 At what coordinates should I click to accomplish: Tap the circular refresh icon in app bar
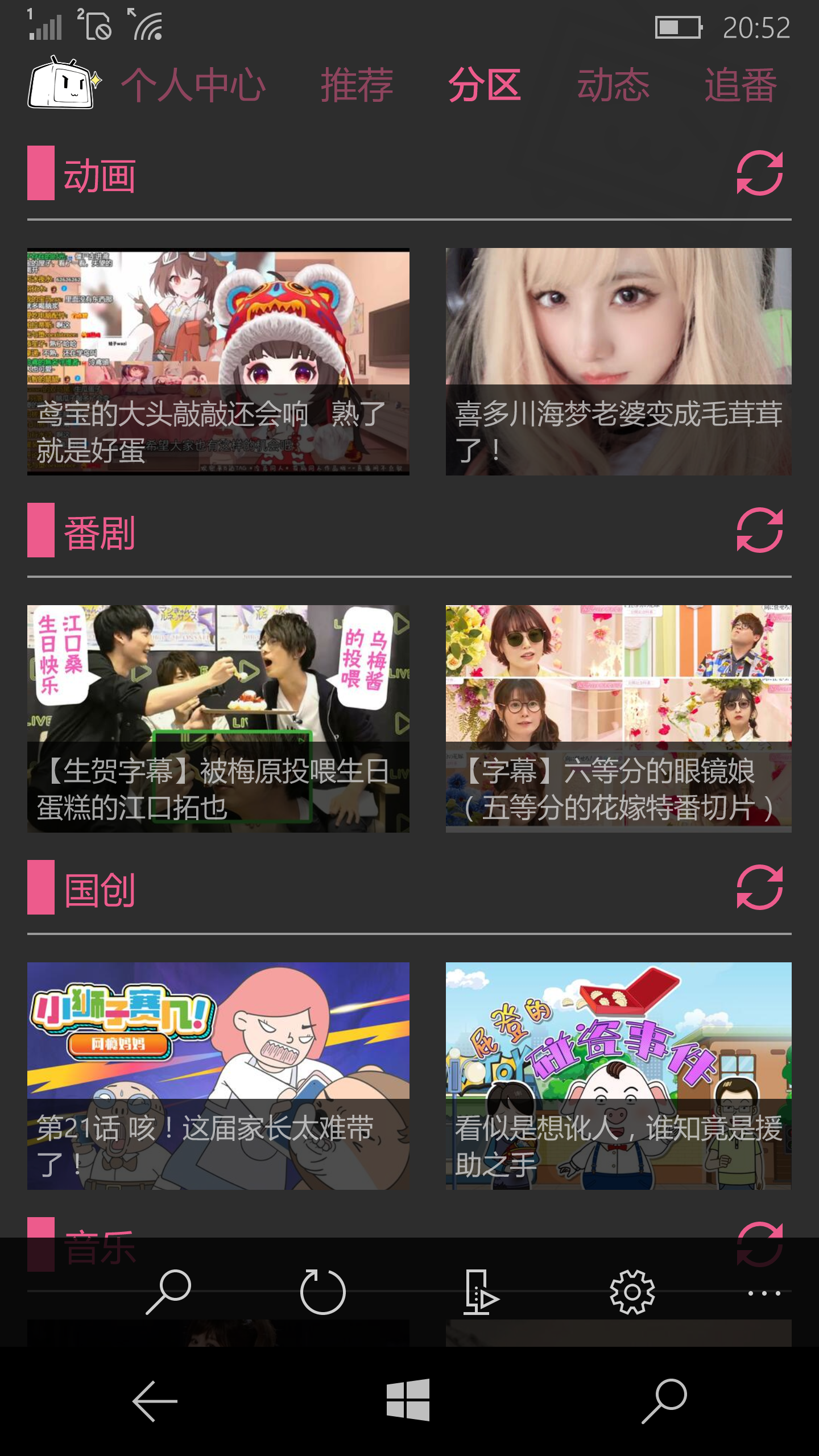point(322,1292)
